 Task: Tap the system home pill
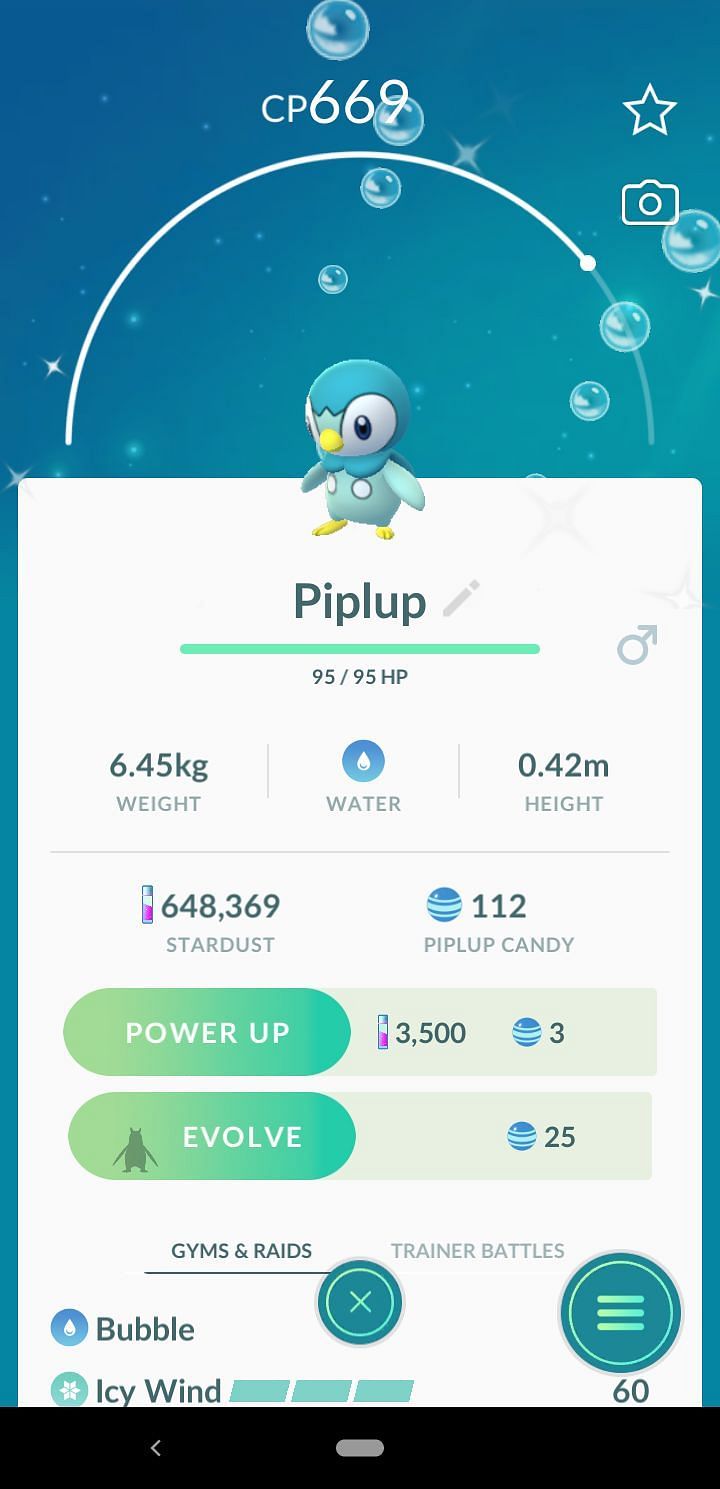click(360, 1447)
